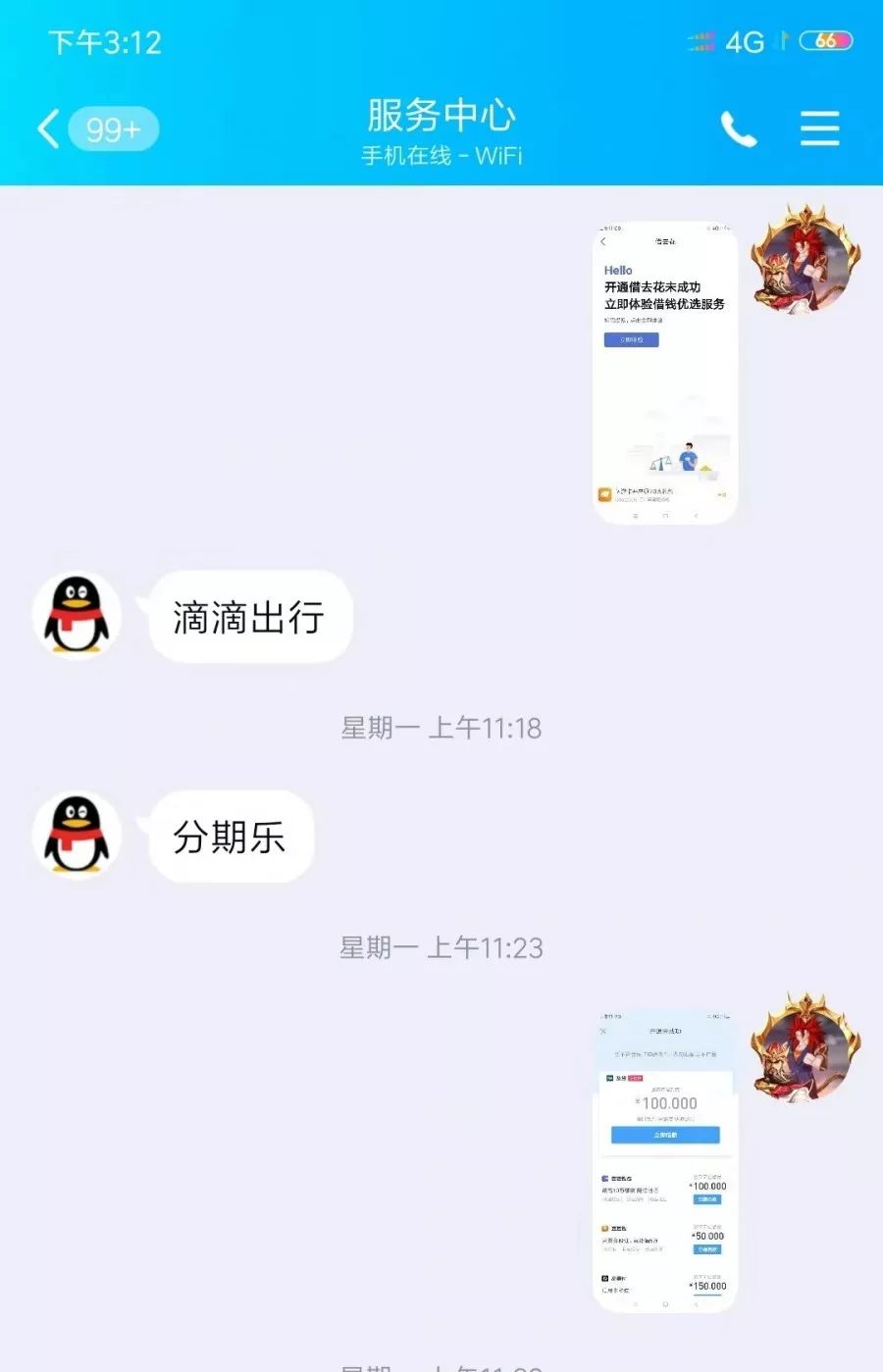Tap the 星期一 上午11:23 timestamp
The image size is (883, 1372).
tap(441, 947)
